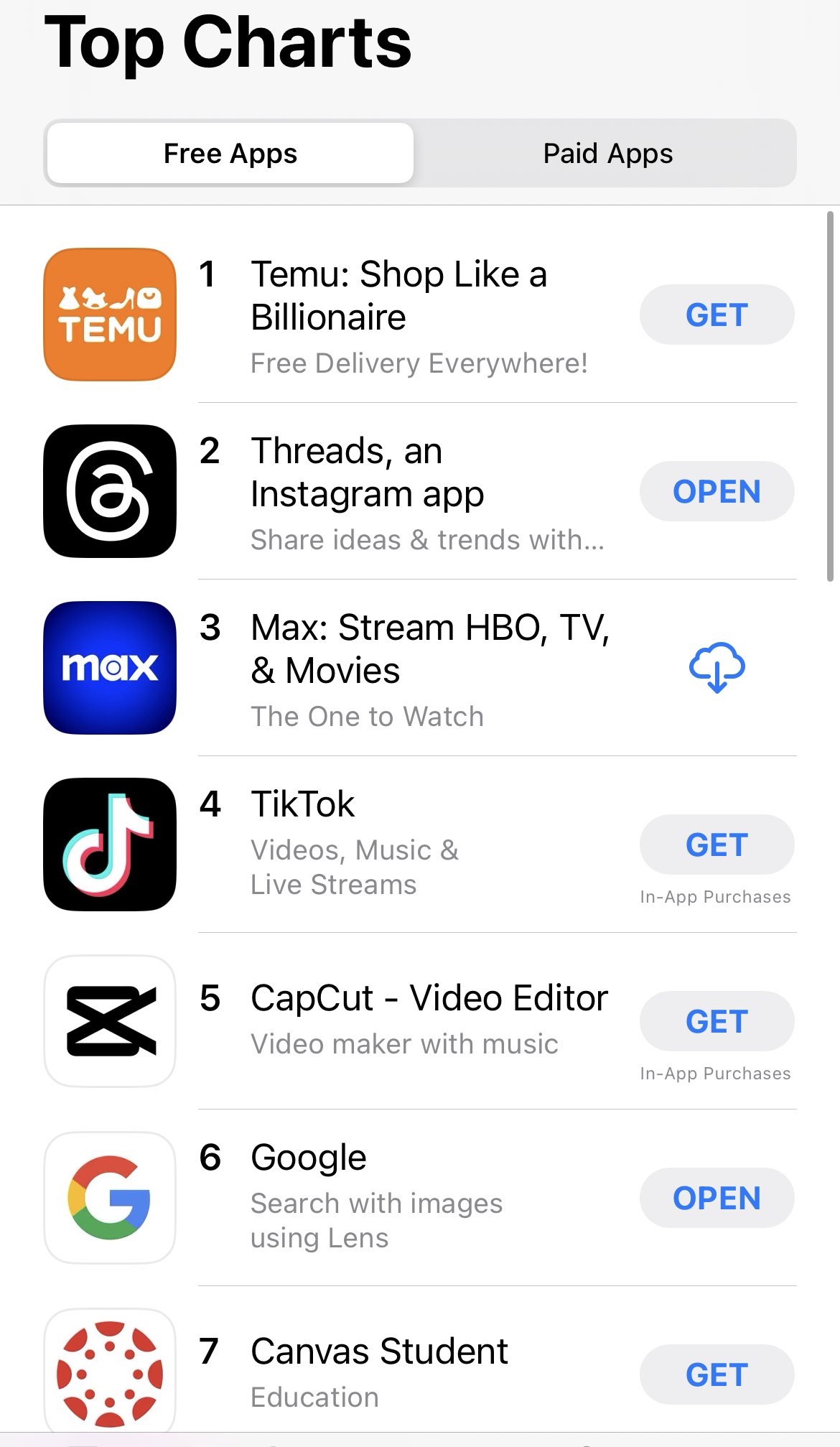The image size is (840, 1447).
Task: Open Threads with the OPEN button
Action: click(717, 491)
